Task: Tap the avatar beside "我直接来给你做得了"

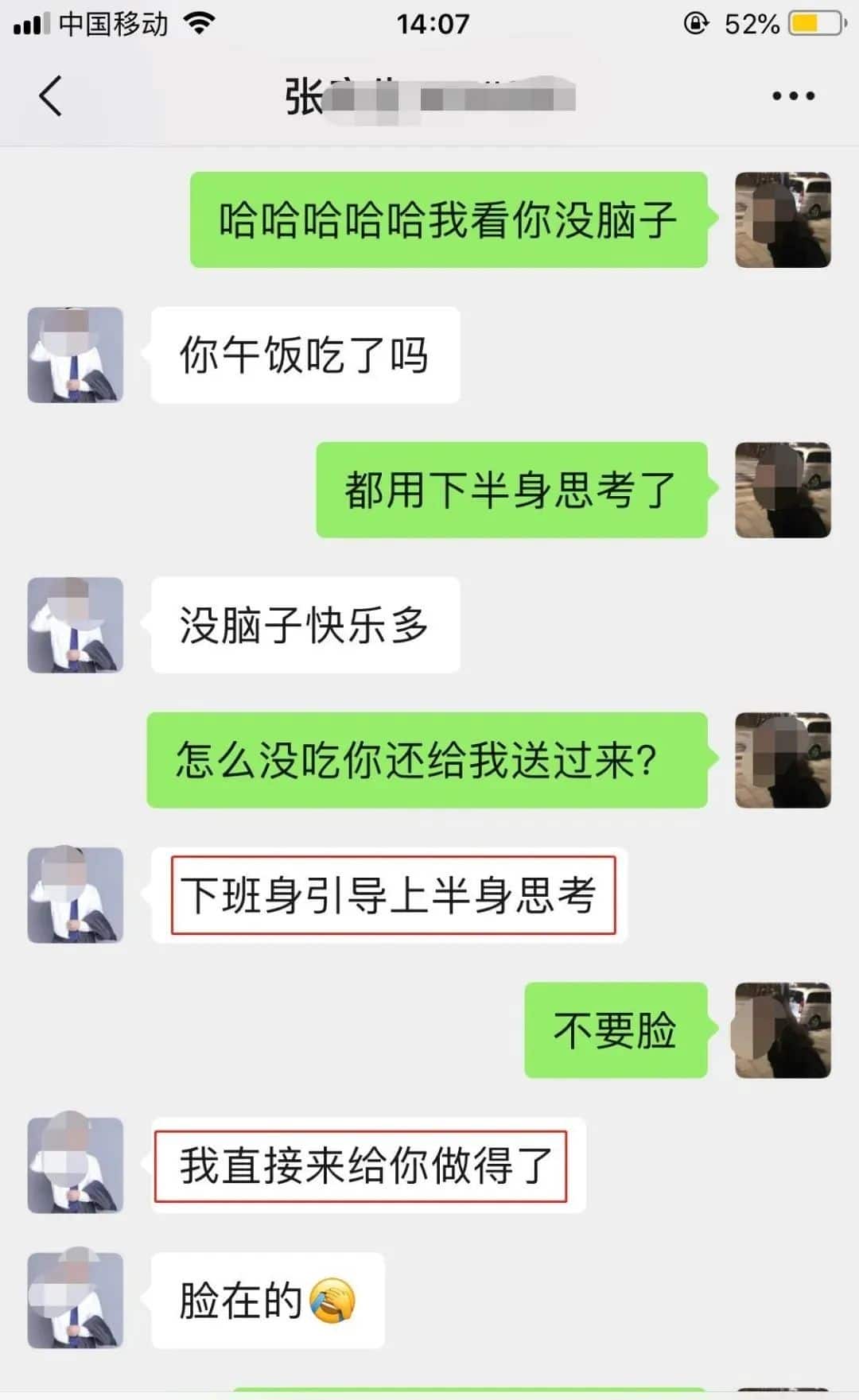Action: [x=76, y=1165]
